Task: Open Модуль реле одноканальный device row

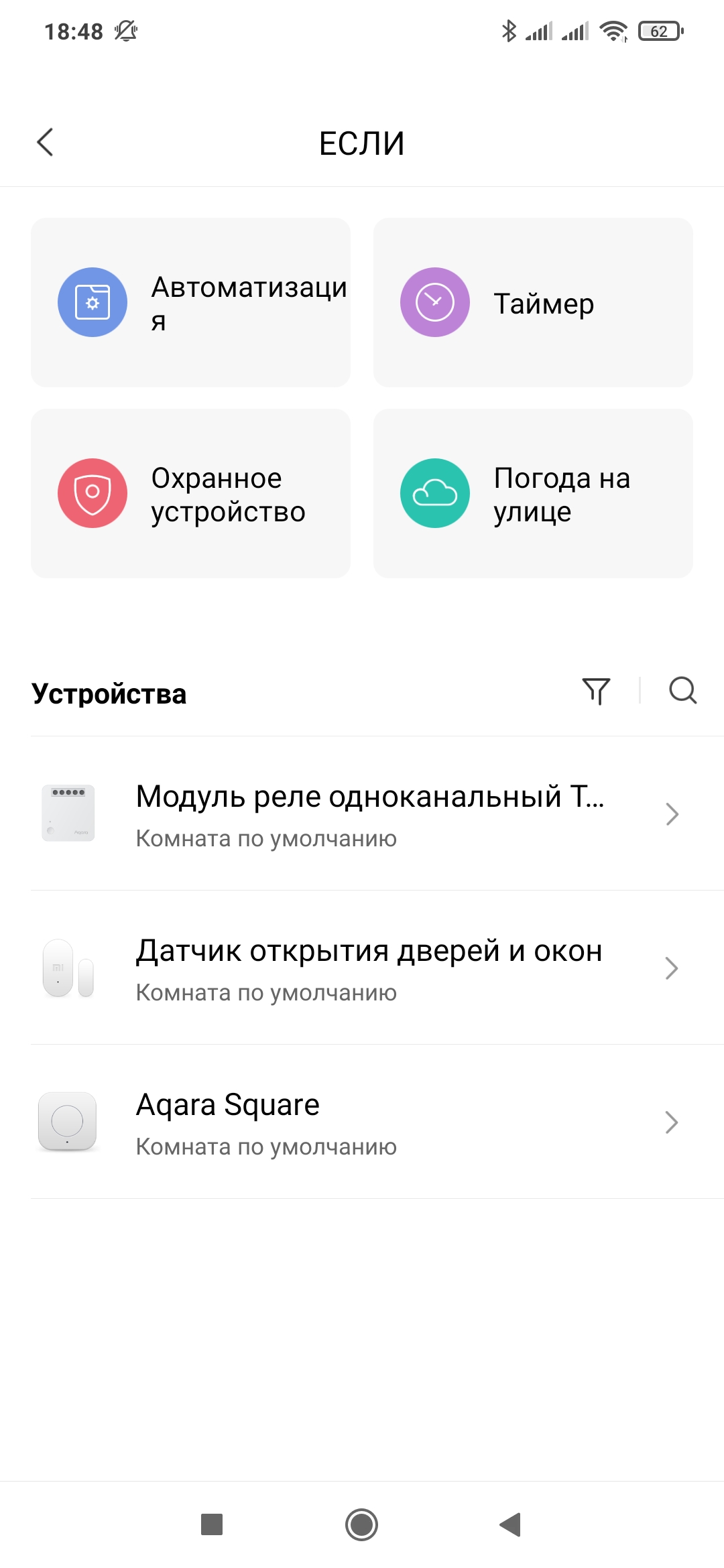Action: [362, 813]
